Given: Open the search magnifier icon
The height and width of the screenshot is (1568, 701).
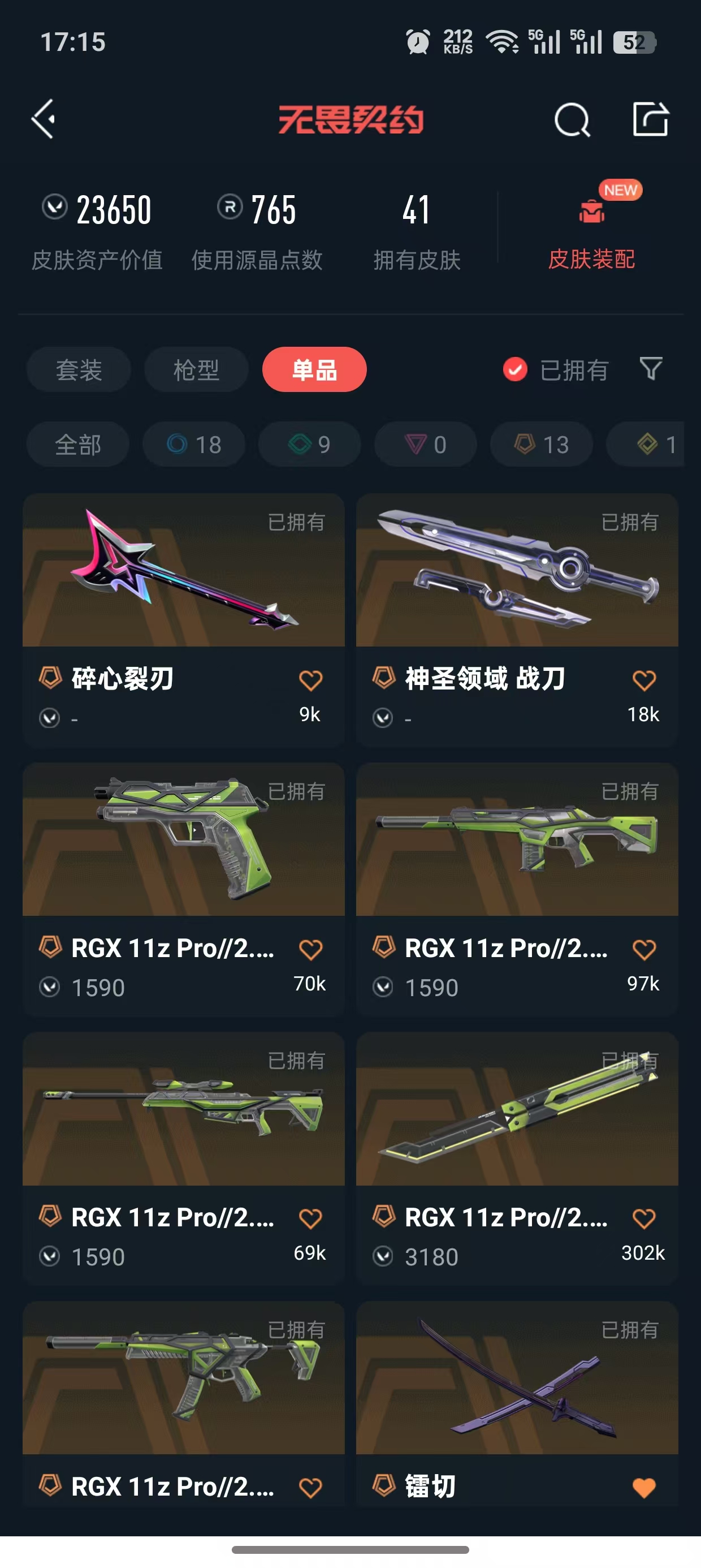Looking at the screenshot, I should [x=572, y=120].
